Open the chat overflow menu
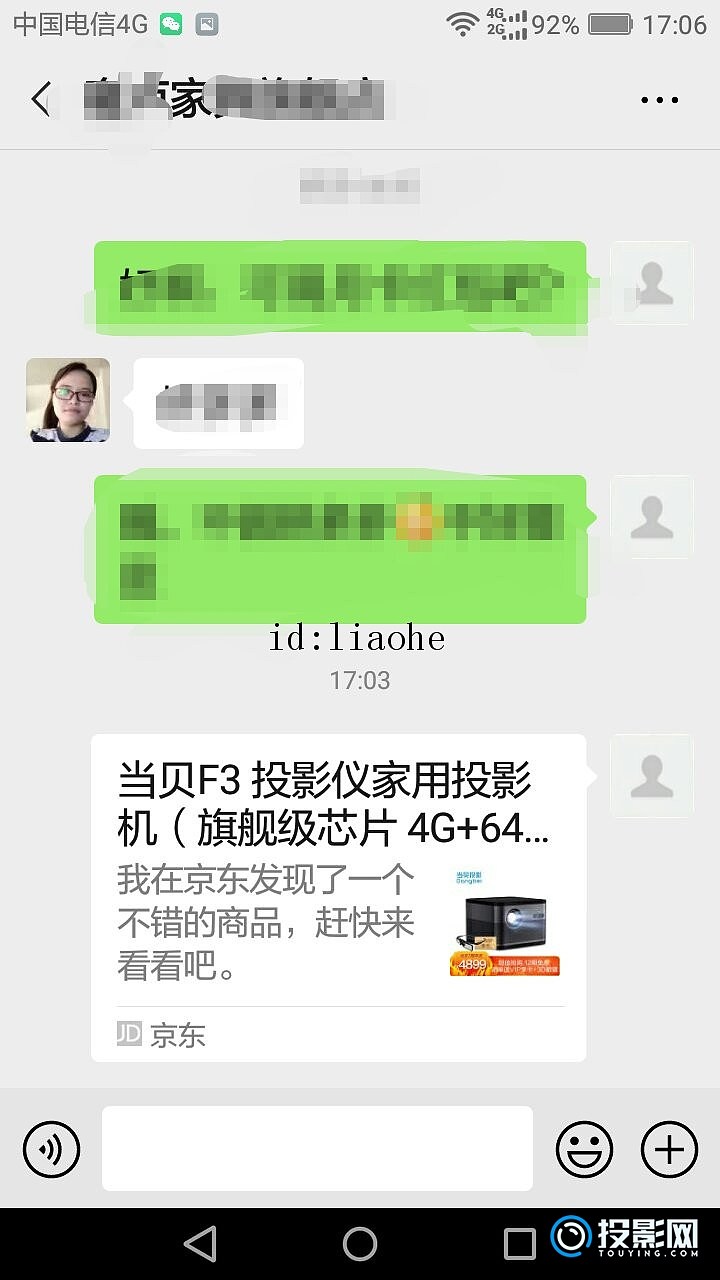720x1280 pixels. pos(659,100)
